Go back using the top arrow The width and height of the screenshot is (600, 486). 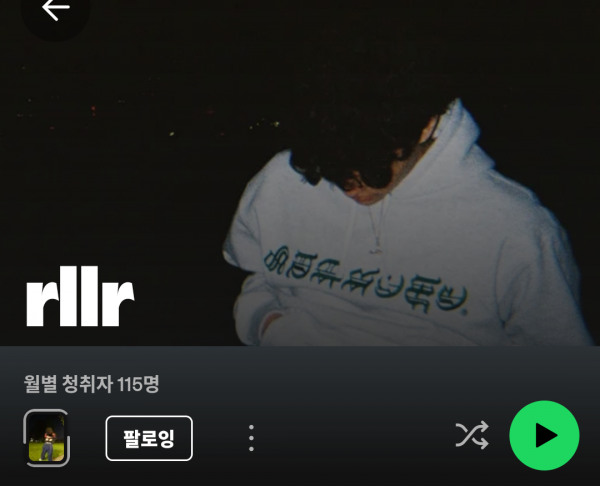[x=55, y=10]
